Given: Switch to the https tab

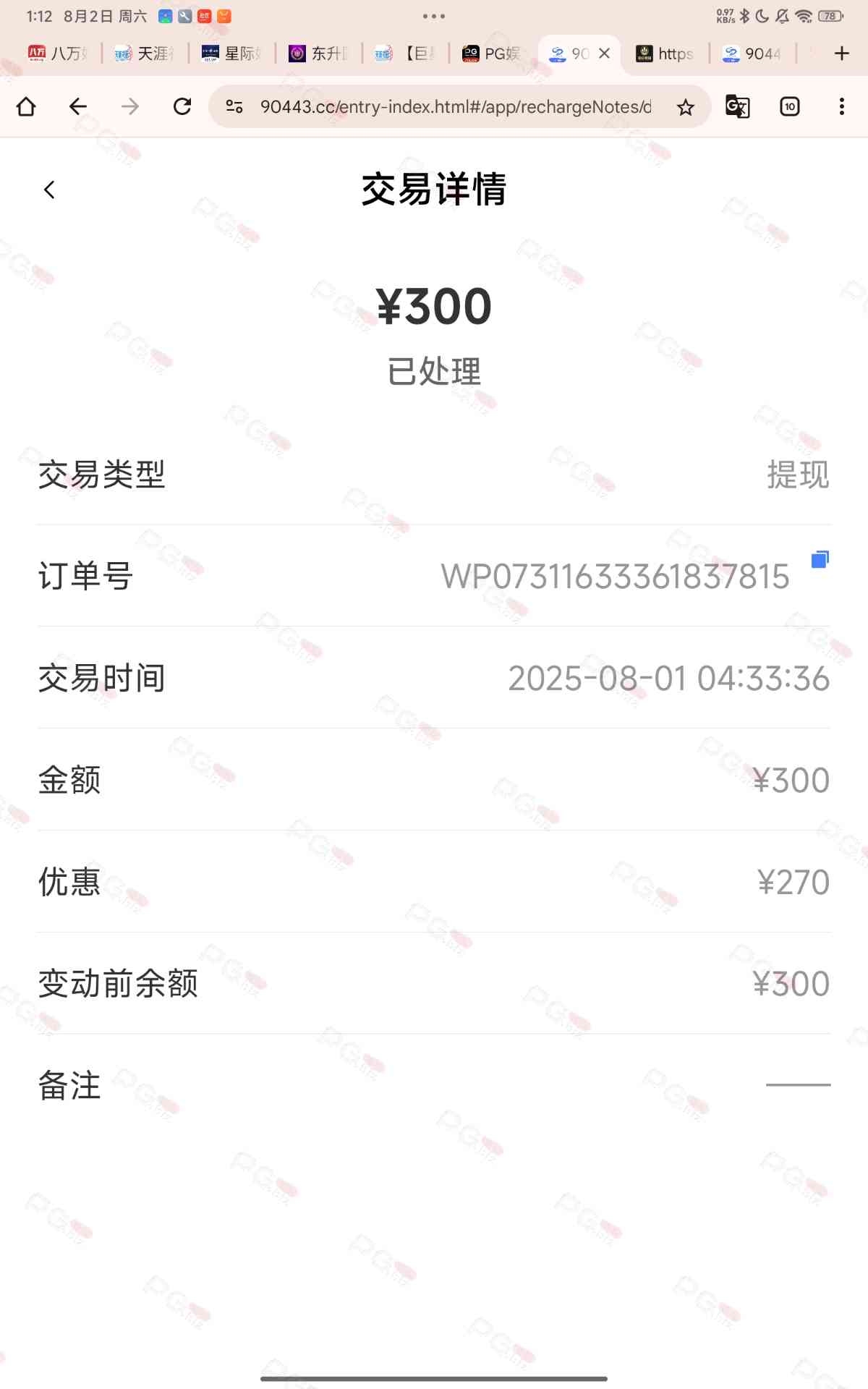Looking at the screenshot, I should [665, 54].
